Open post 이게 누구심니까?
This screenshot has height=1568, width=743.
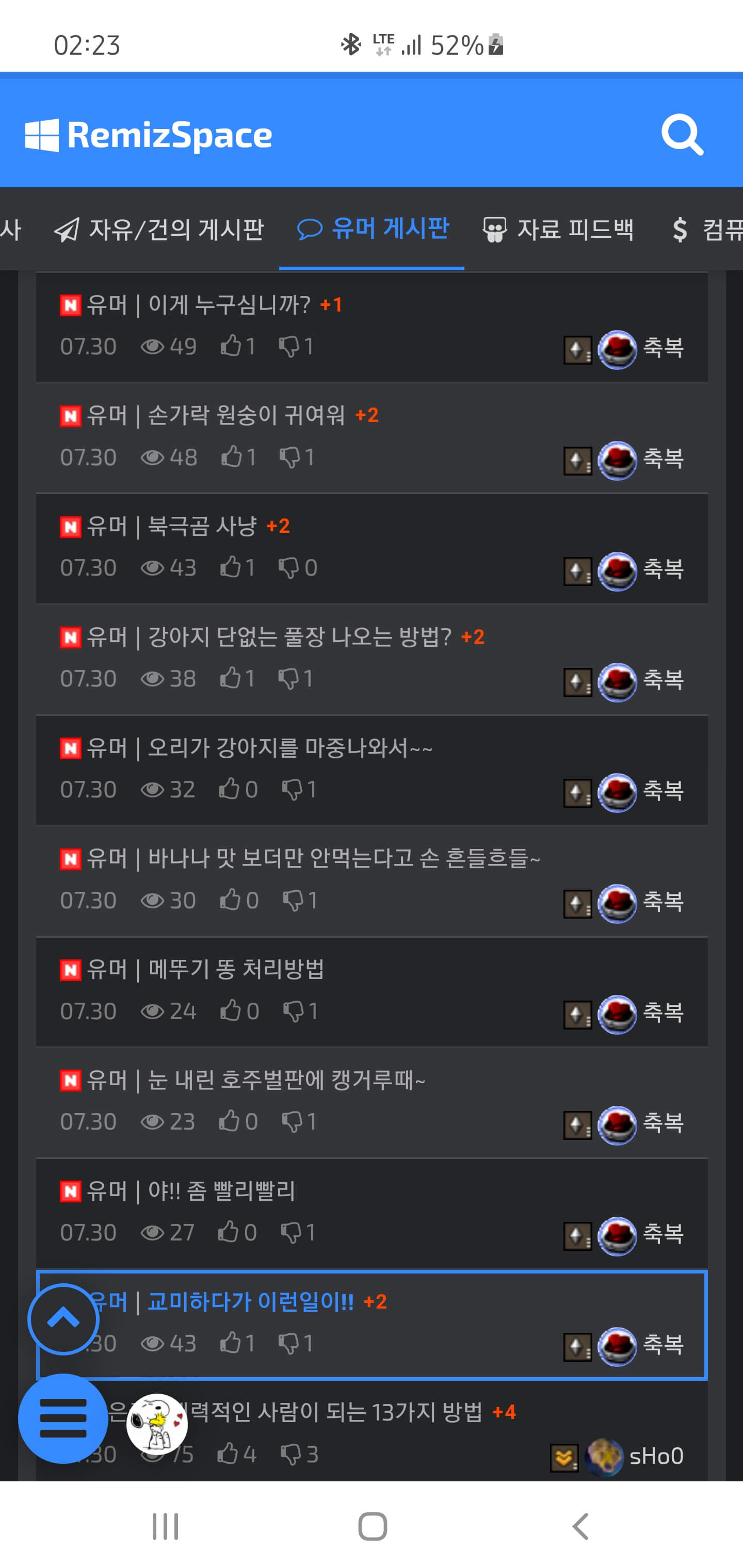[x=229, y=304]
